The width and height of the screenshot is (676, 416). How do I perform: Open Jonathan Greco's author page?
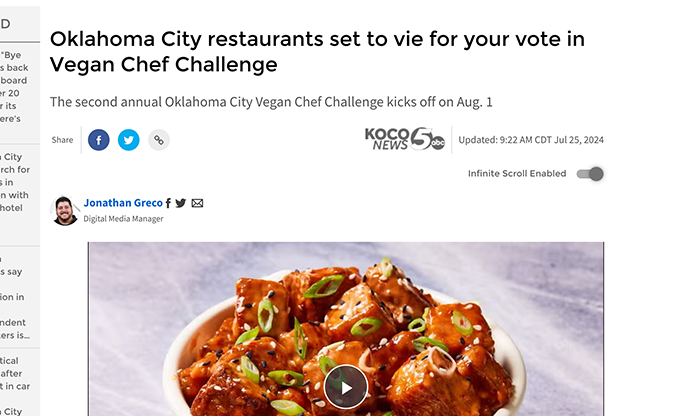[123, 203]
